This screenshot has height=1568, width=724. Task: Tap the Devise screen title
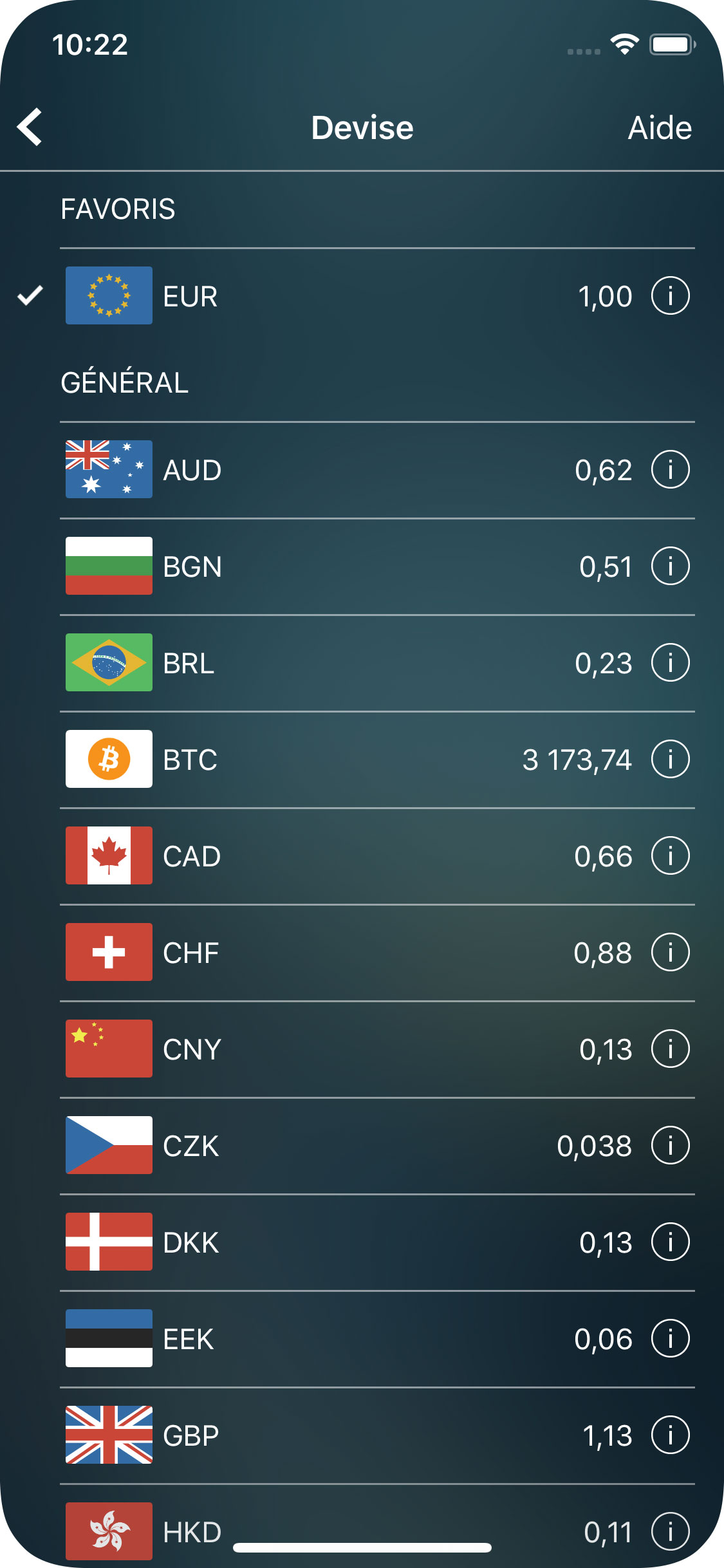(362, 127)
